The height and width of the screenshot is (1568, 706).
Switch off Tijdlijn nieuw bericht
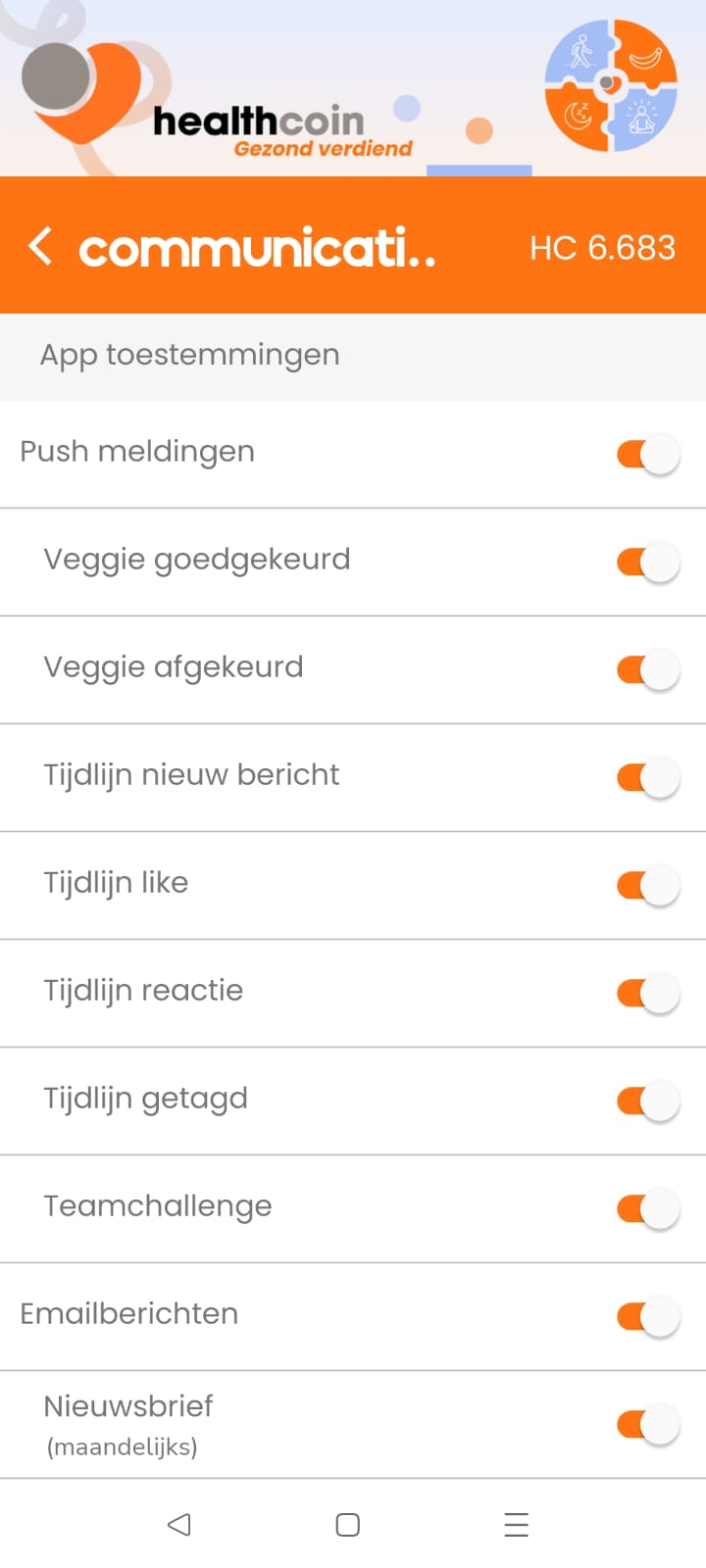click(x=648, y=778)
